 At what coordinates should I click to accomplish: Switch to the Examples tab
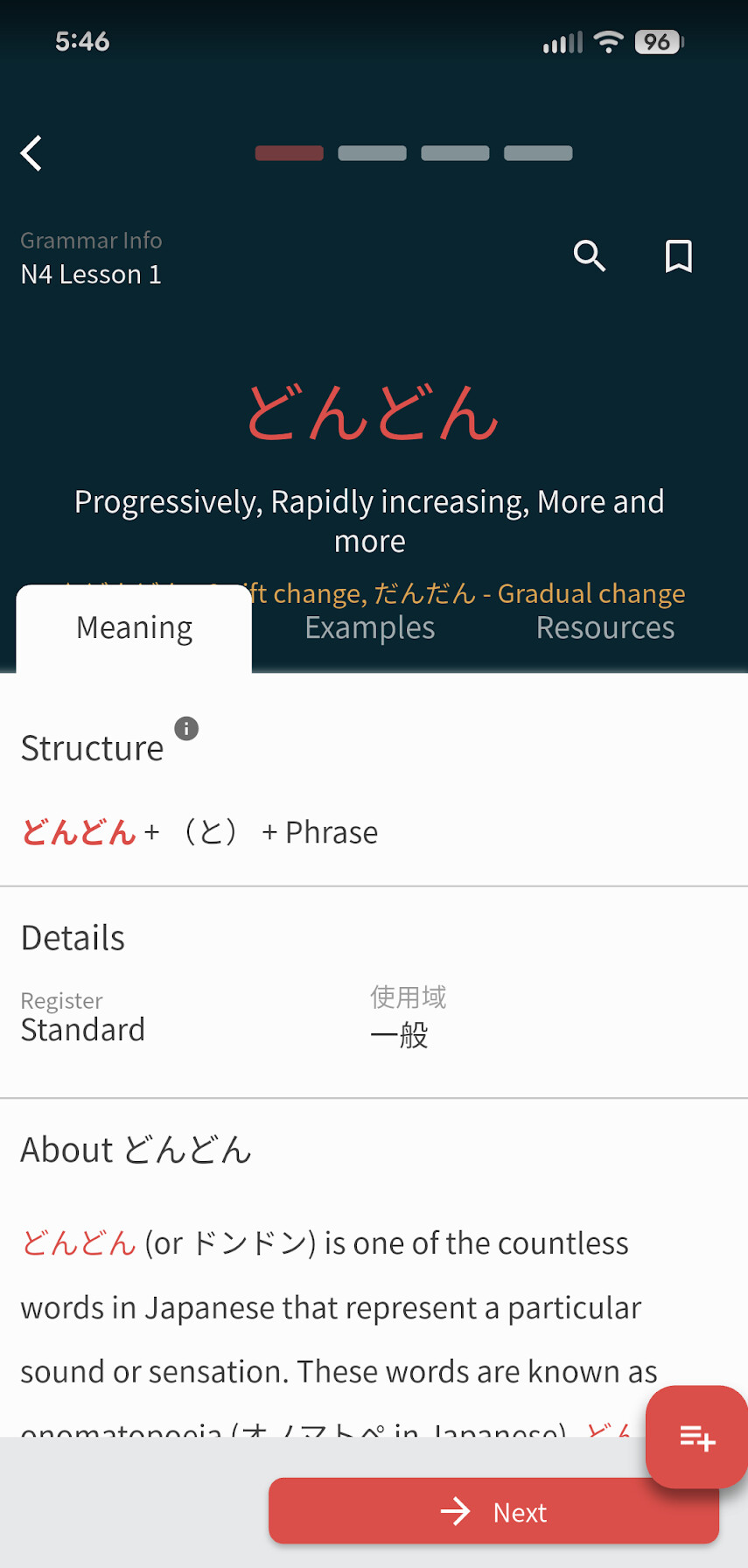tap(369, 628)
